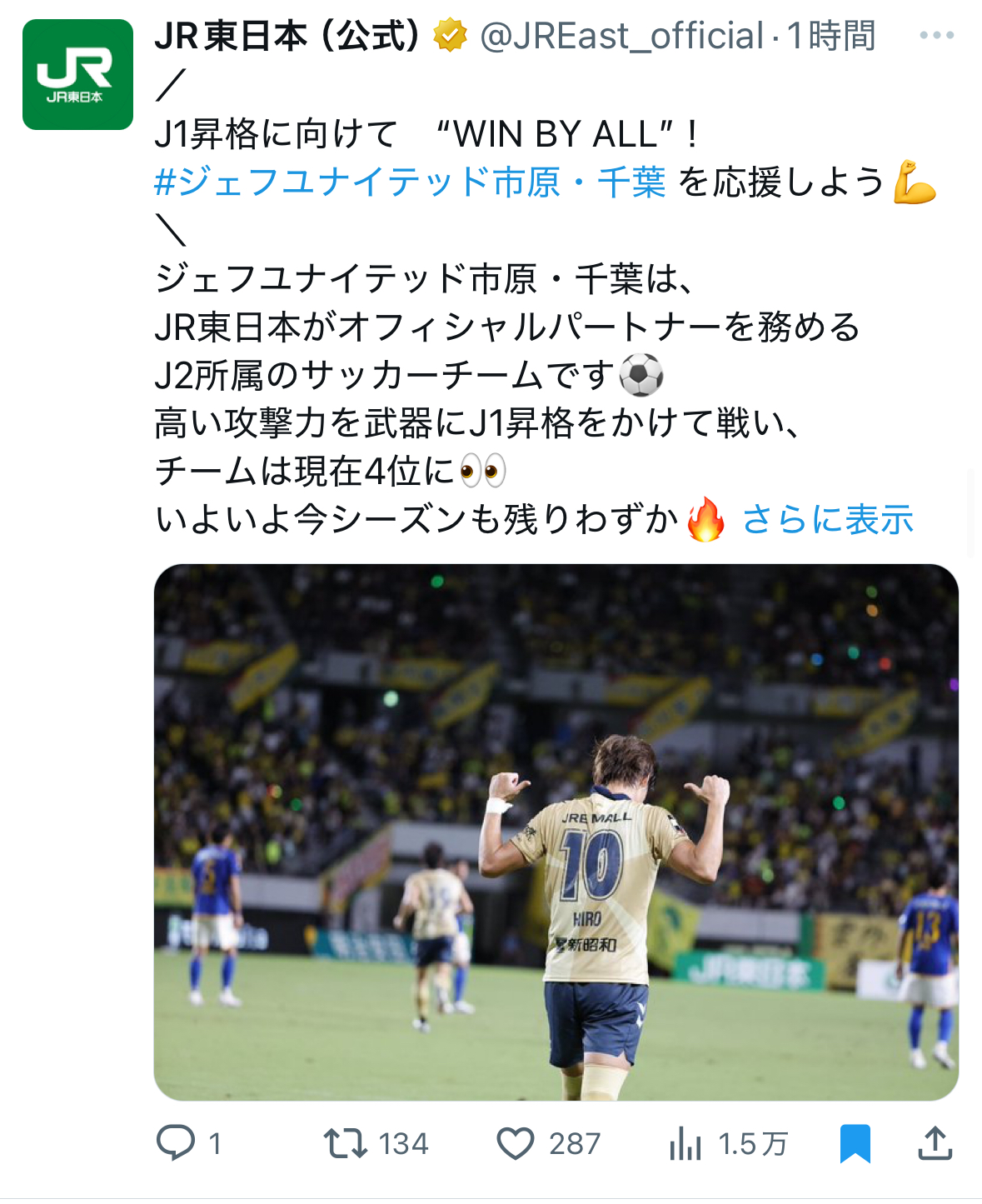This screenshot has height=1204, width=982.
Task: Share the post via share icon
Action: coord(935,1143)
